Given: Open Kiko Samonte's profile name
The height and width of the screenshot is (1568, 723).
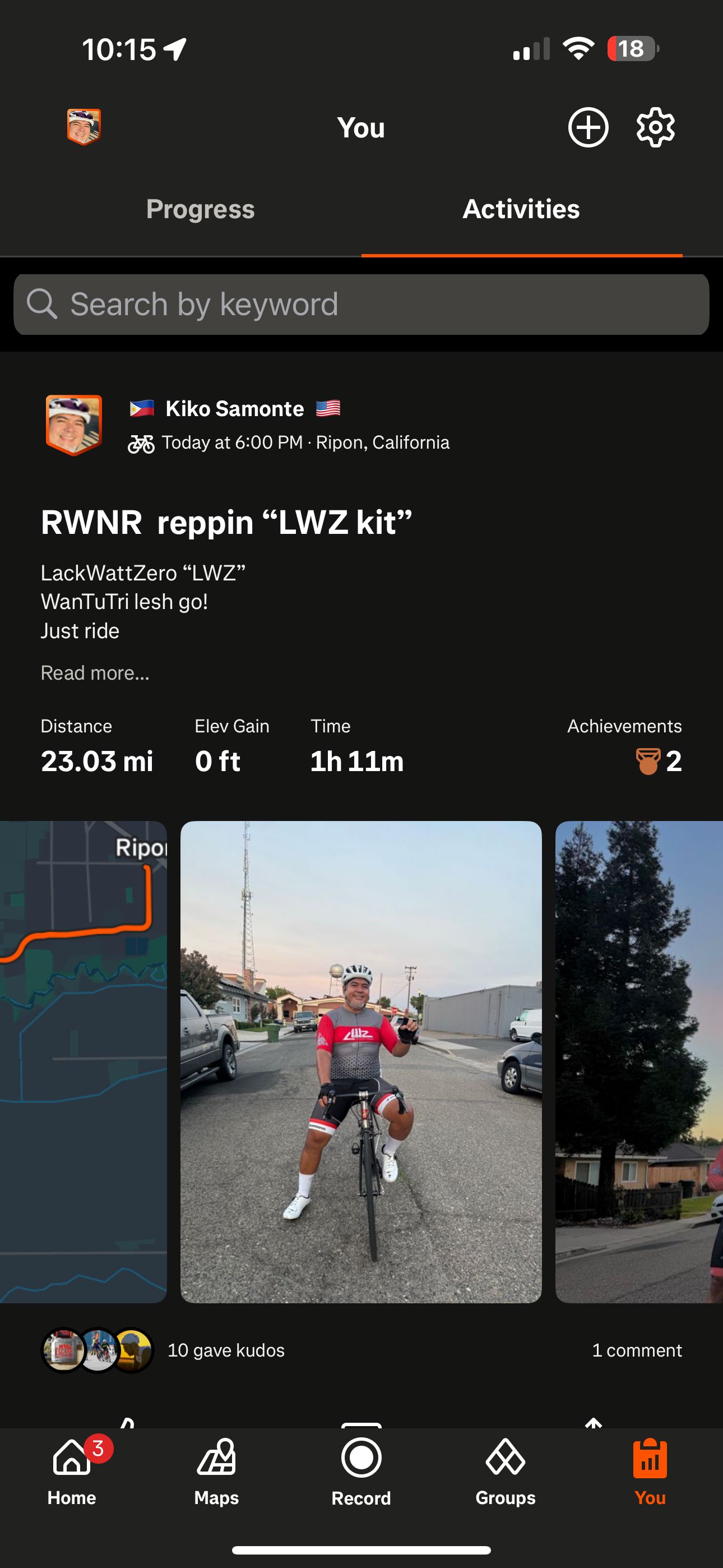Looking at the screenshot, I should [234, 408].
